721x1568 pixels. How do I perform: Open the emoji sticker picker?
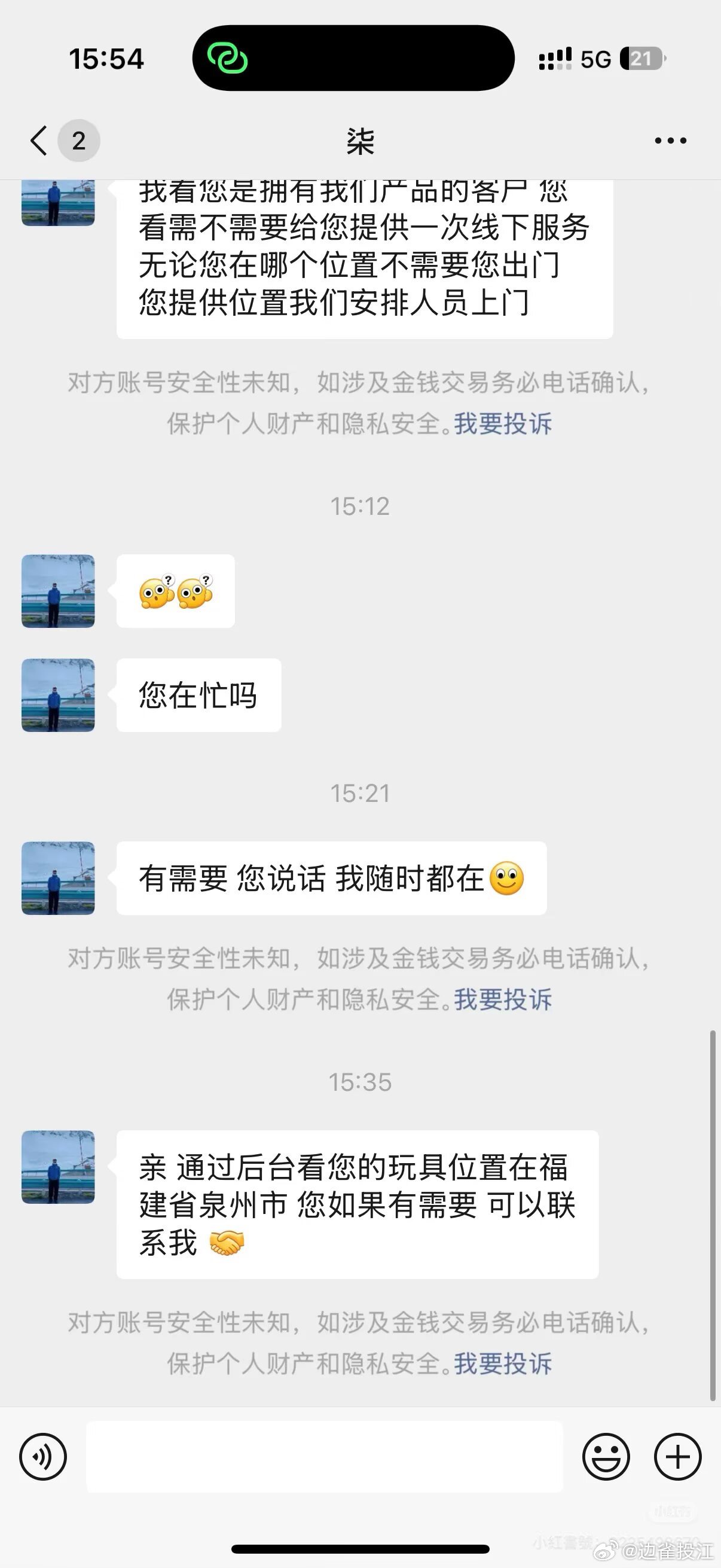(606, 1457)
